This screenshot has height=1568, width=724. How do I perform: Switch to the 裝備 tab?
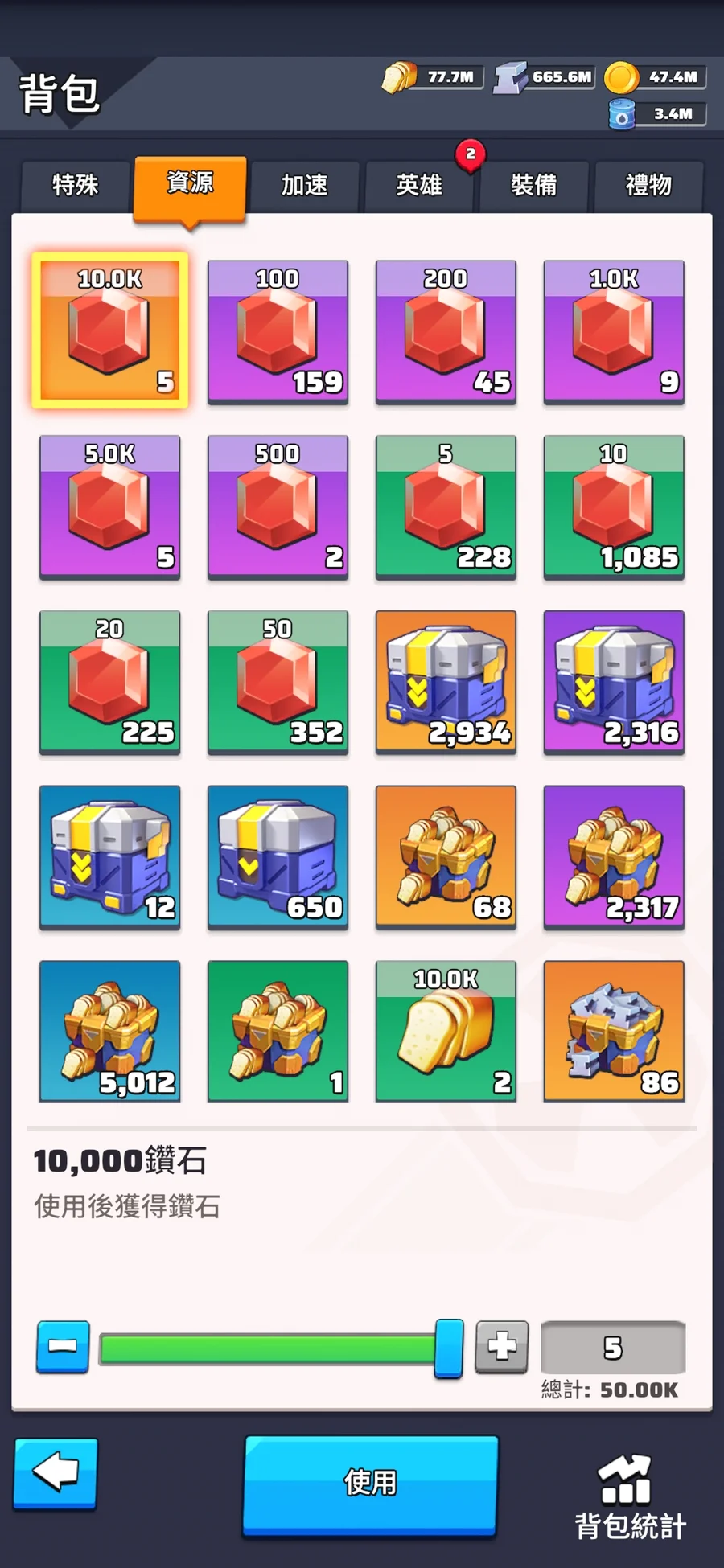click(x=534, y=186)
